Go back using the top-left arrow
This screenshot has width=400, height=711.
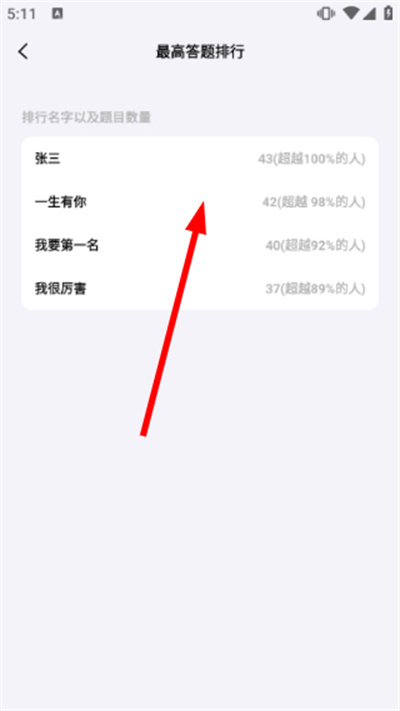23,52
